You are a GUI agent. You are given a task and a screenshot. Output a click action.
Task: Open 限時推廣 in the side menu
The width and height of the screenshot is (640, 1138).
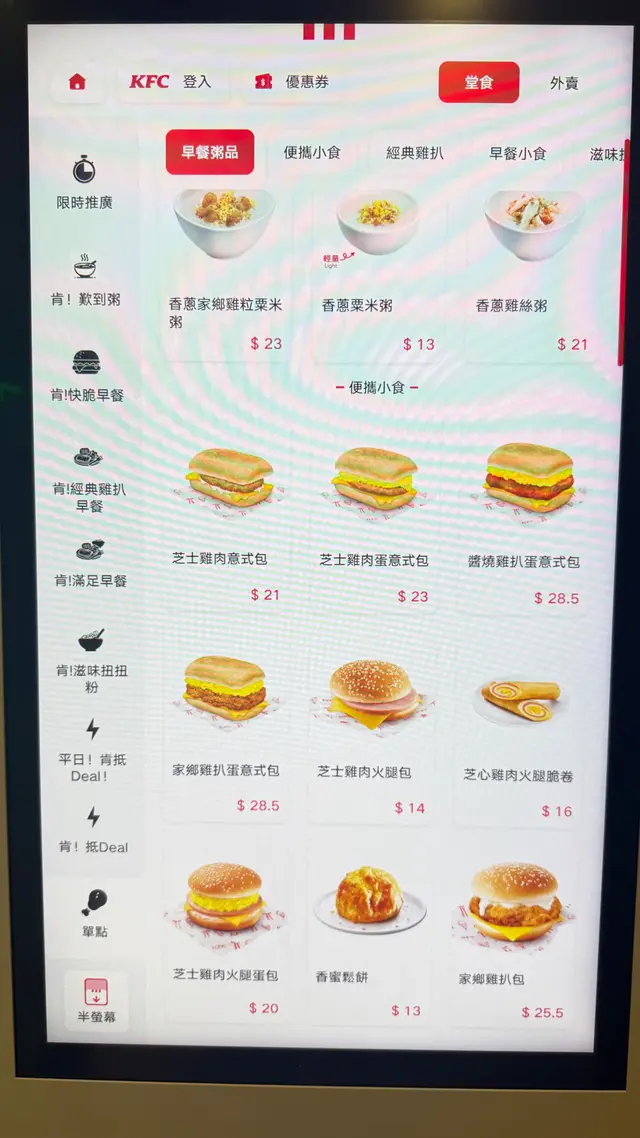pos(85,182)
